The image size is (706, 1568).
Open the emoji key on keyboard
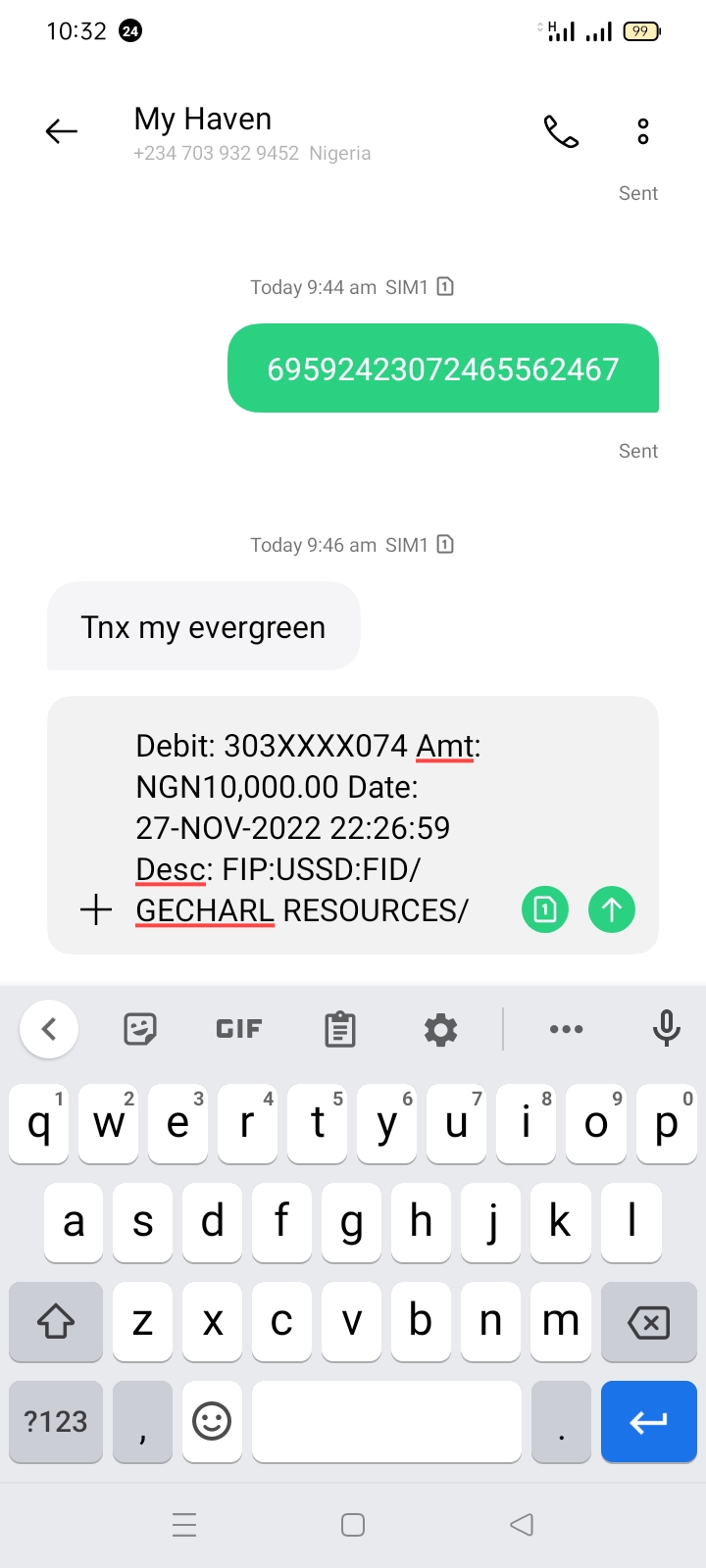[x=212, y=1421]
